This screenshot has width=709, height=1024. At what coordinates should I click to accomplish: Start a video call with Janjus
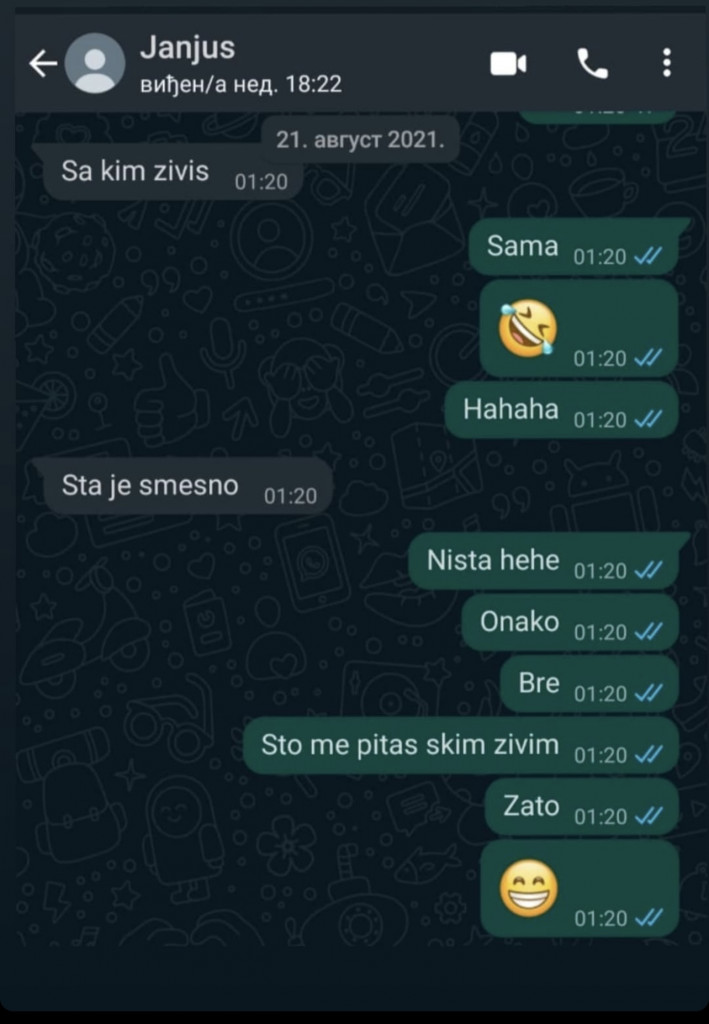[508, 64]
